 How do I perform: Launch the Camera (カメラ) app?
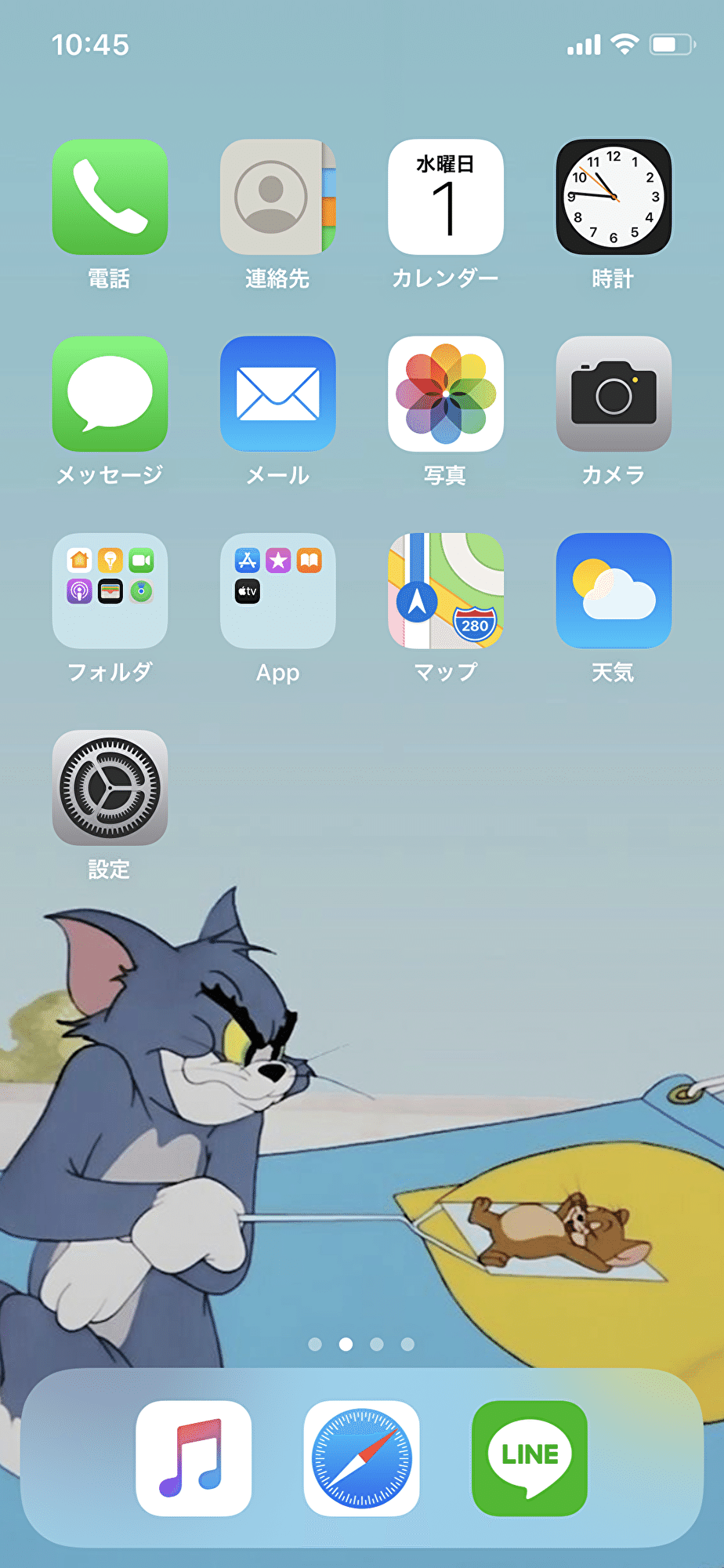pos(613,394)
